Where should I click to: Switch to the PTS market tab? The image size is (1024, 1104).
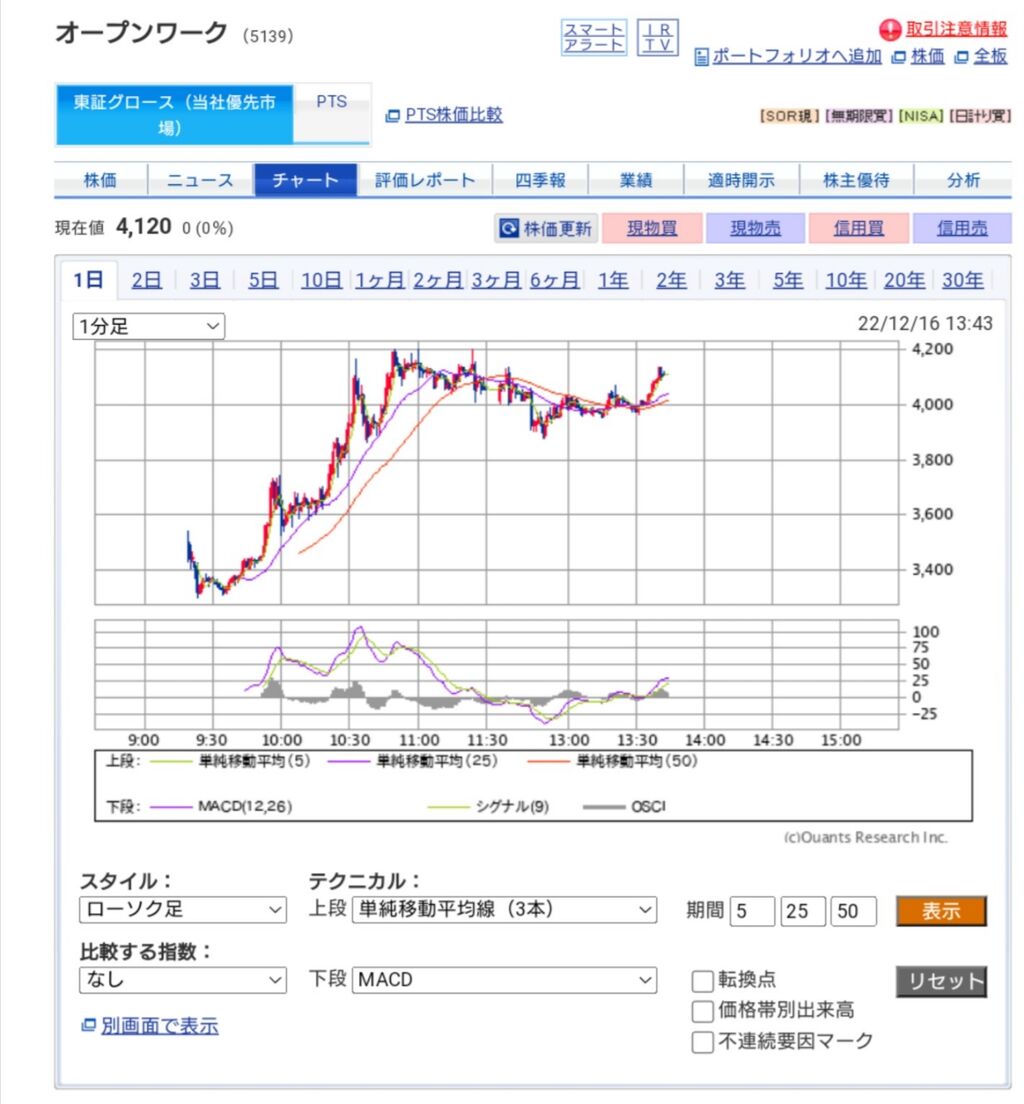[331, 102]
